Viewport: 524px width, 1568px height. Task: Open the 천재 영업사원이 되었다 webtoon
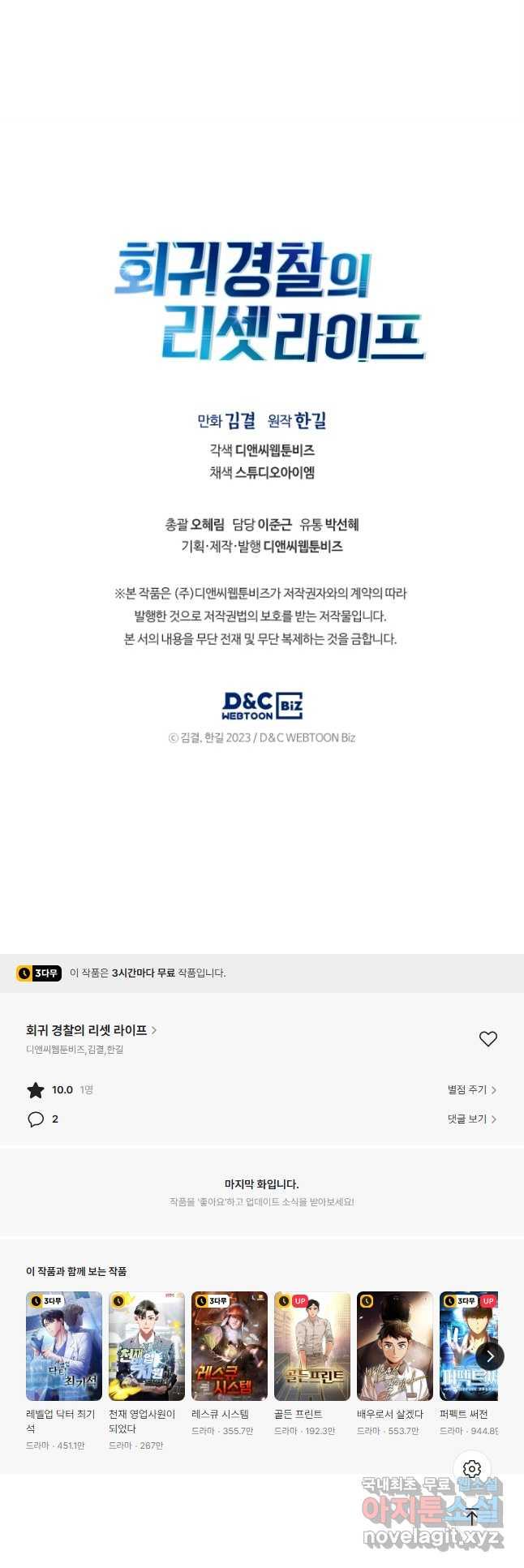click(x=147, y=1346)
